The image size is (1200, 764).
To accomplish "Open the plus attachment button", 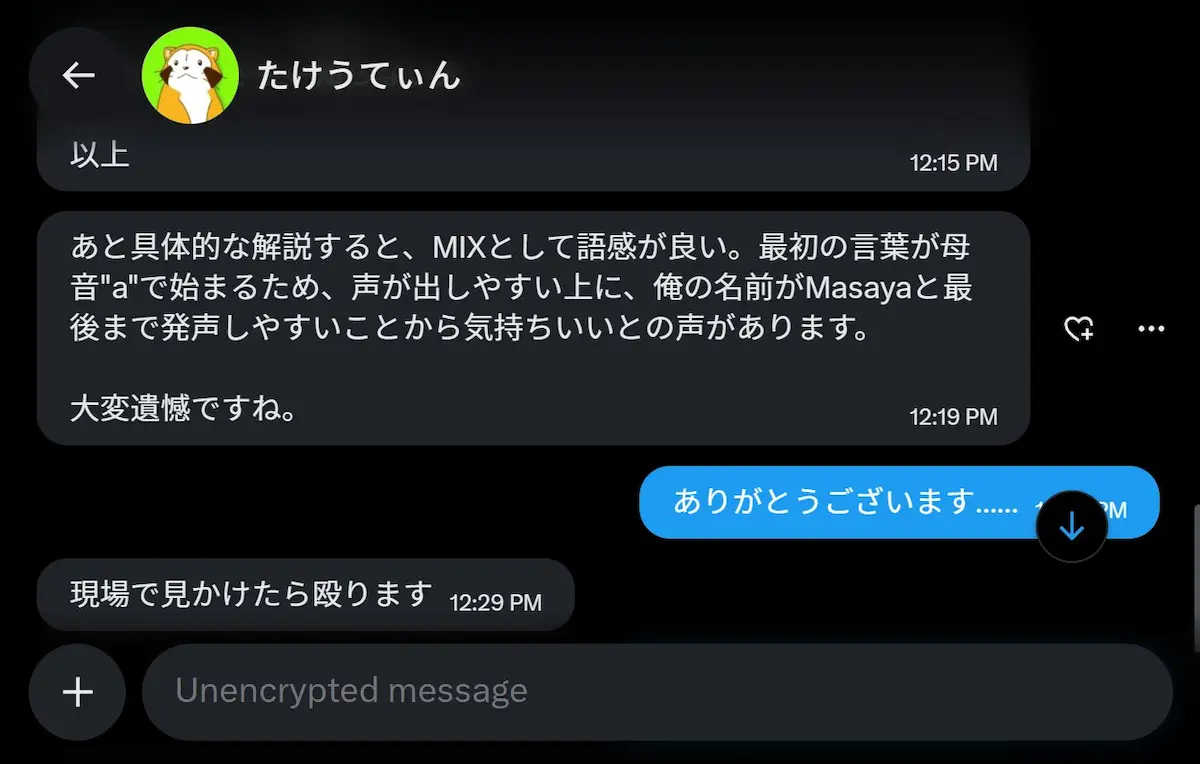I will 78,692.
